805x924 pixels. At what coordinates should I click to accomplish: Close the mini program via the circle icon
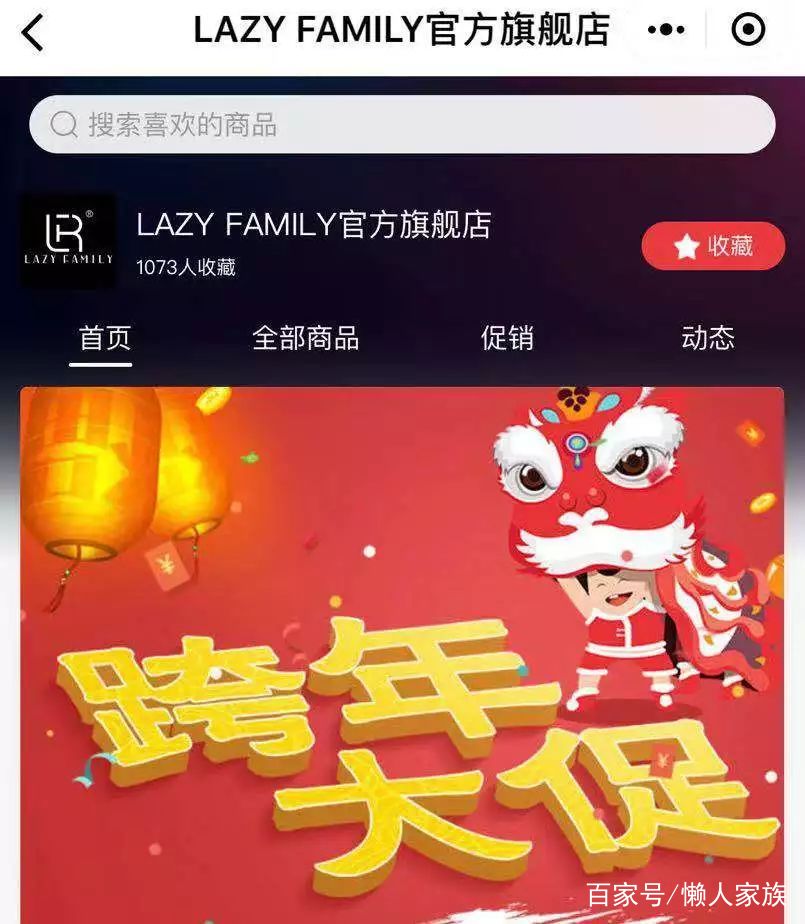tap(748, 31)
